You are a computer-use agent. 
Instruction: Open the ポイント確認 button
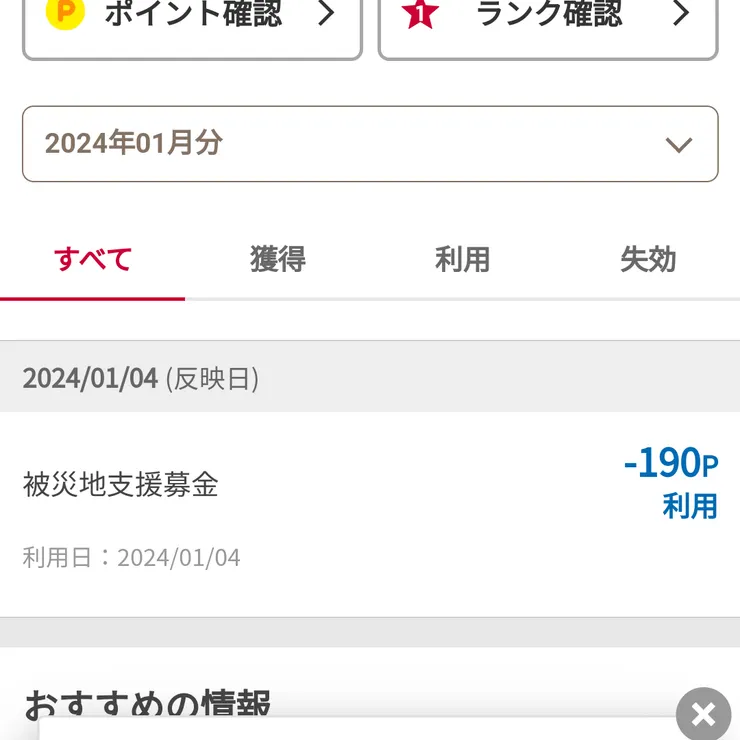pos(192,20)
